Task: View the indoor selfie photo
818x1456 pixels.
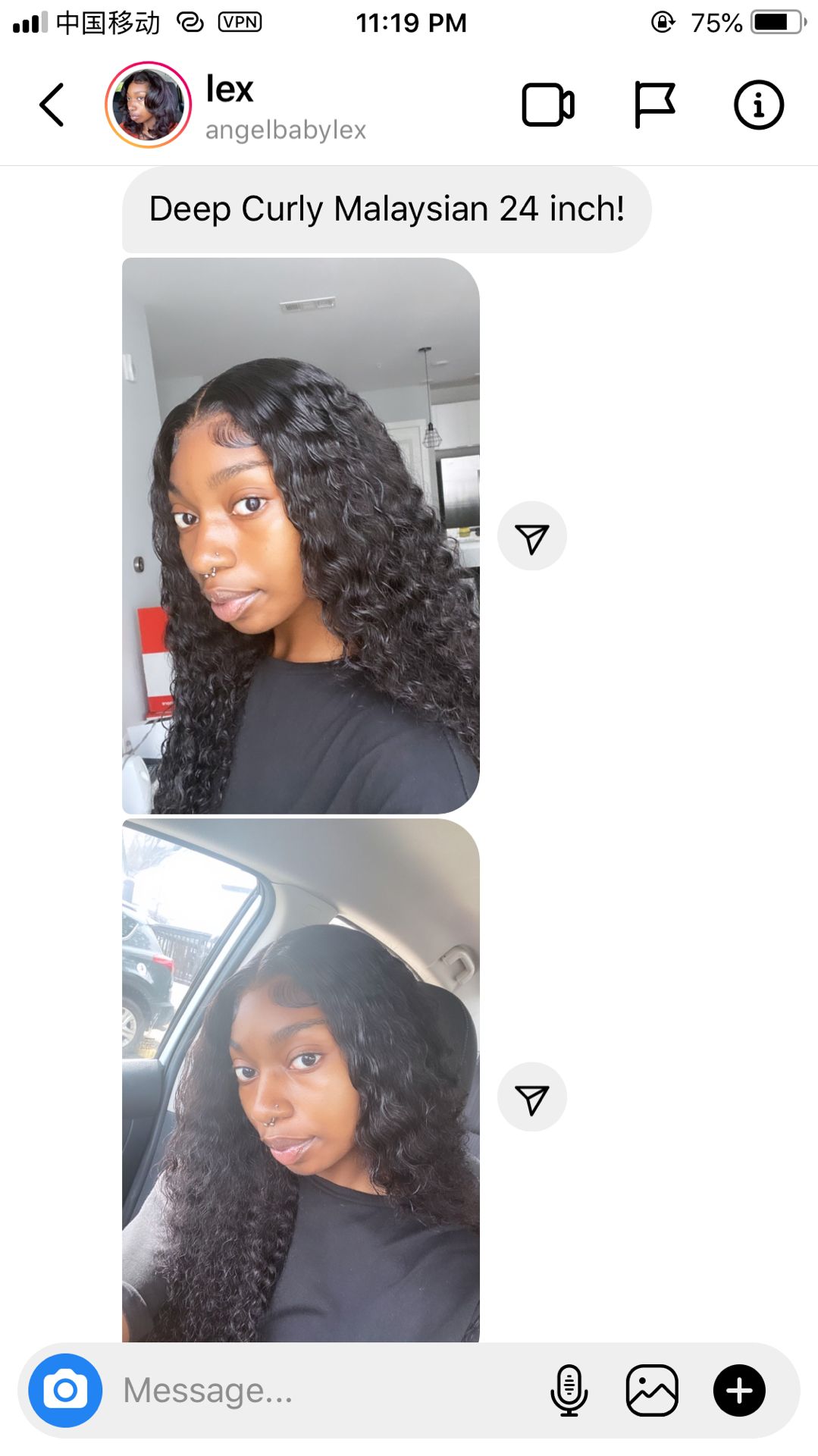Action: coord(301,535)
